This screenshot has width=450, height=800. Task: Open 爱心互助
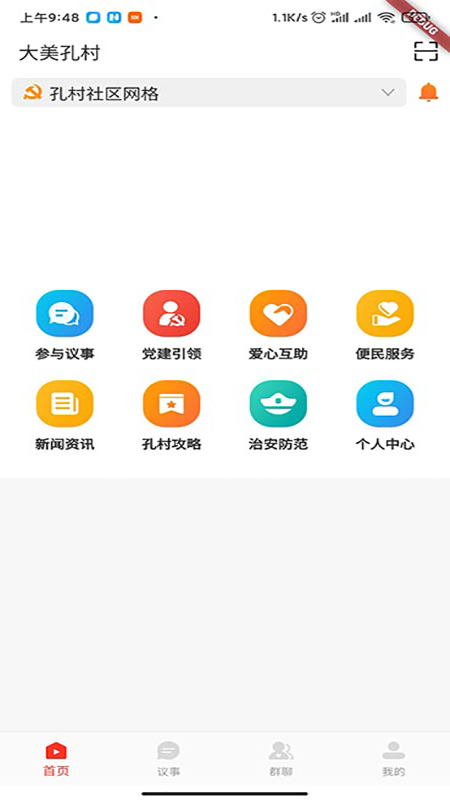coord(278,326)
